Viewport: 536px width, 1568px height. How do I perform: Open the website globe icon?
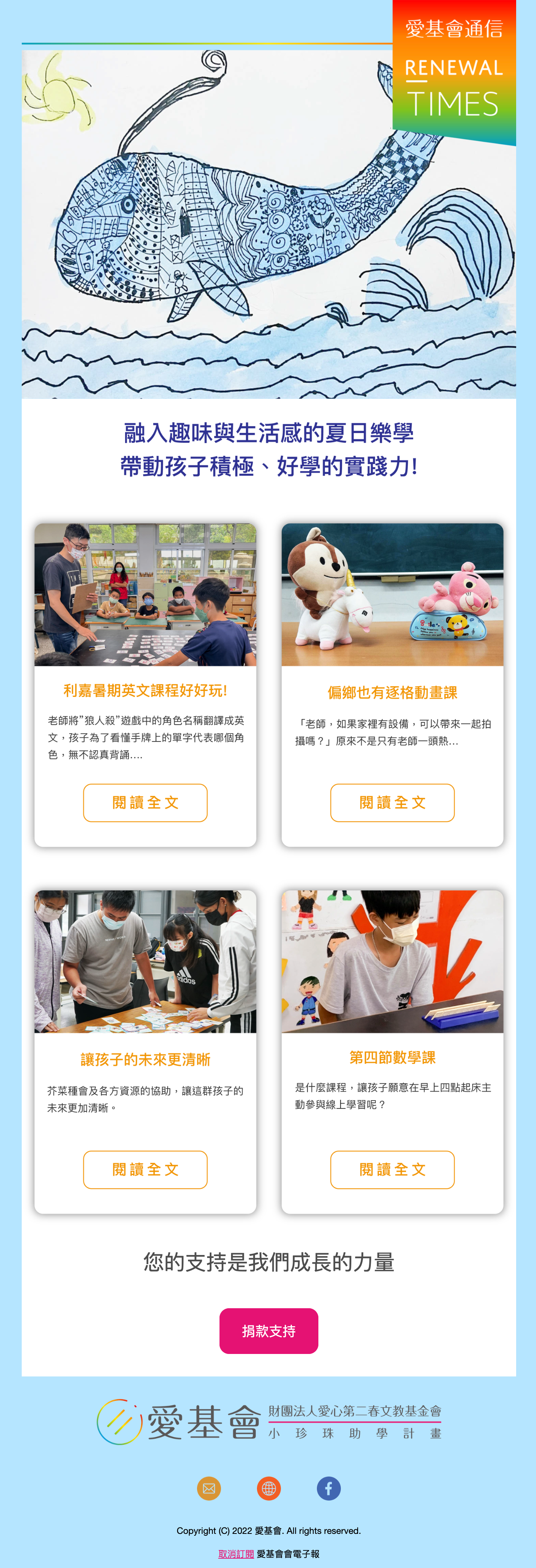coord(268,1488)
